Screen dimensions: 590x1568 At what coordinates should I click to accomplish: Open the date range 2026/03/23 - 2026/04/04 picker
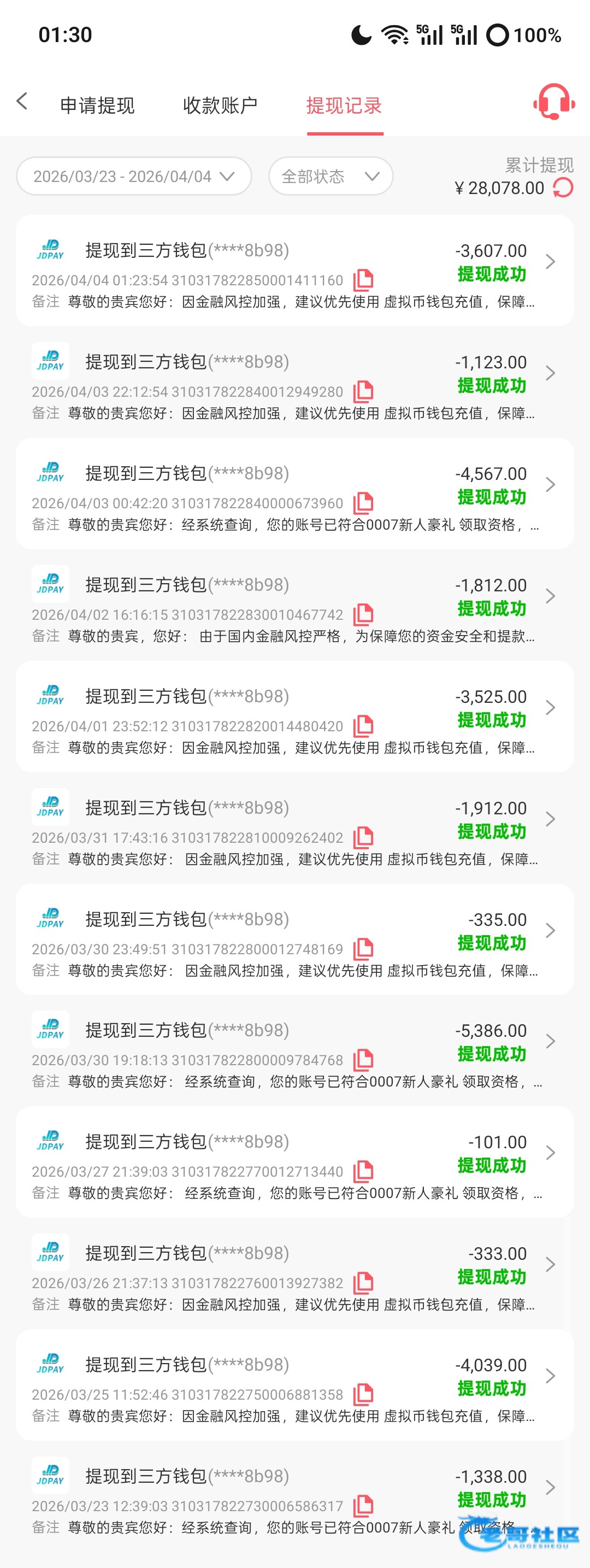pyautogui.click(x=134, y=177)
